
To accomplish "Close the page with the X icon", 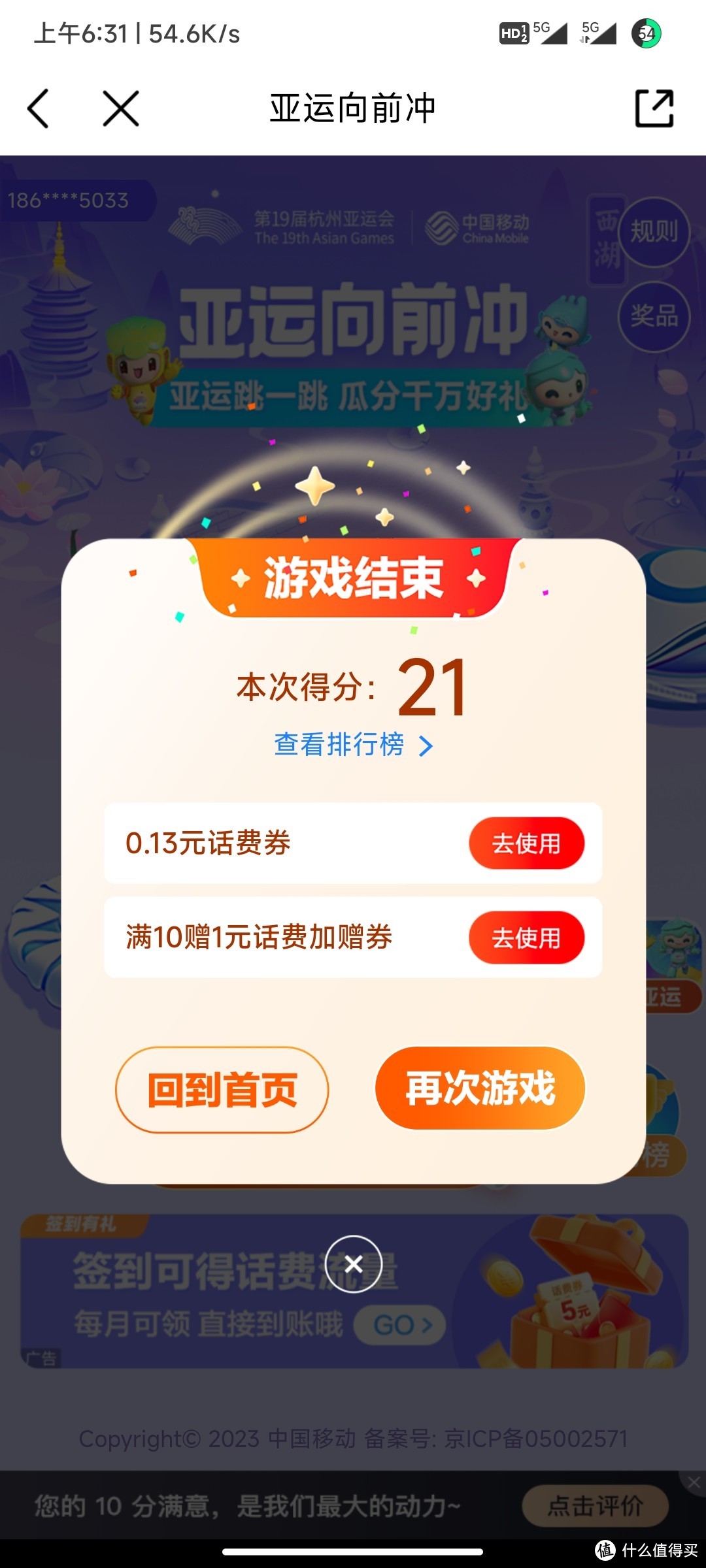I will tap(121, 108).
